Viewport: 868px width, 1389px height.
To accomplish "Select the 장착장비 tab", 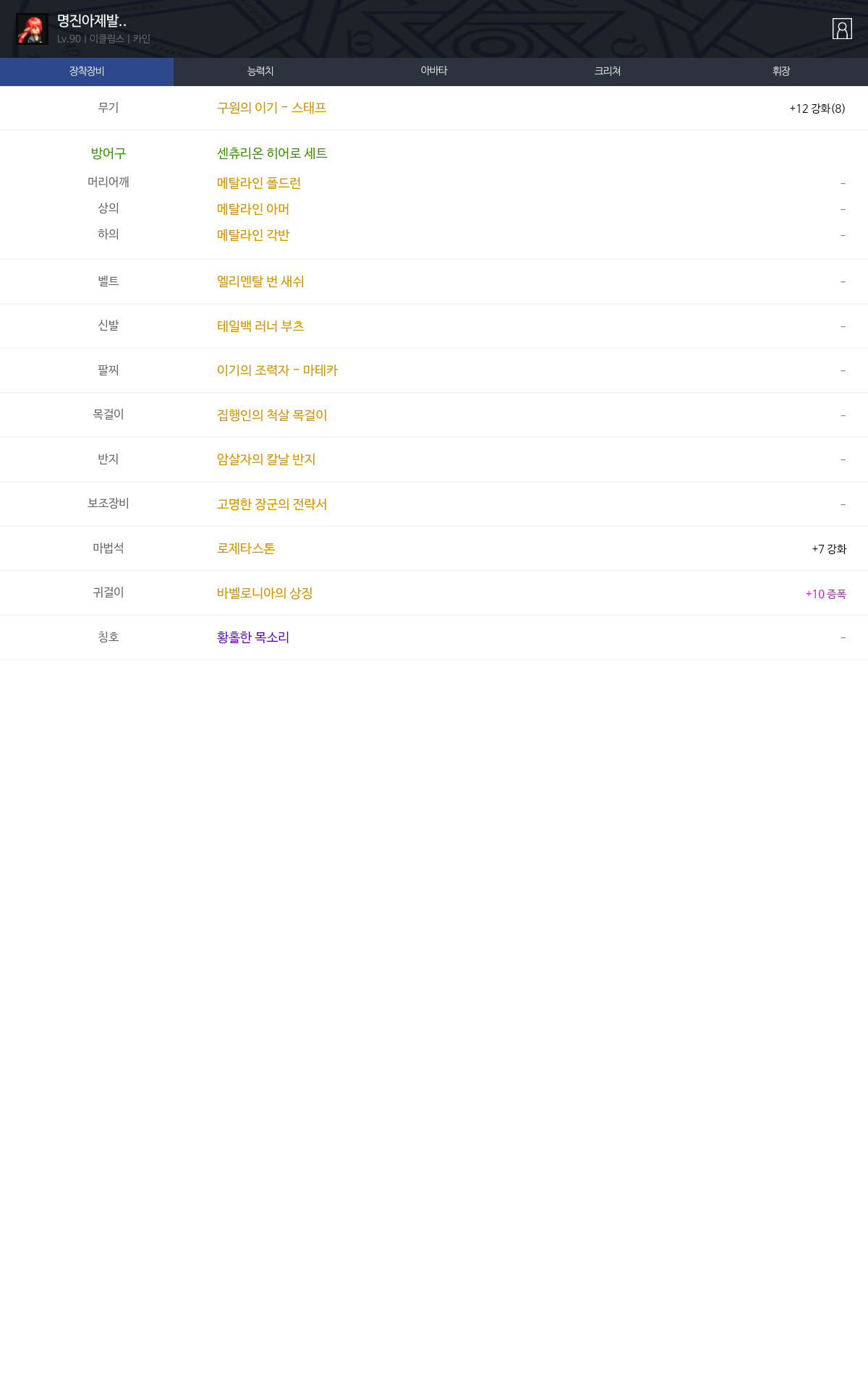I will point(87,72).
